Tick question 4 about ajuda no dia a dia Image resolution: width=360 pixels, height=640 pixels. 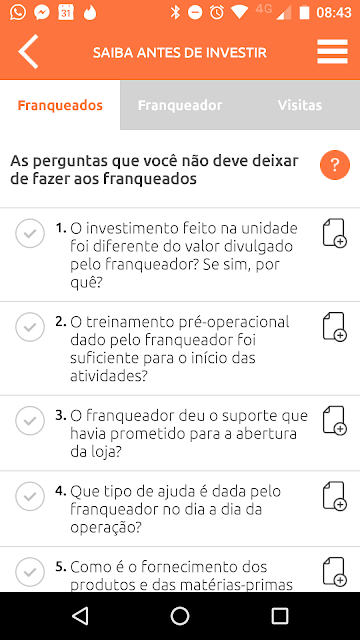point(30,496)
